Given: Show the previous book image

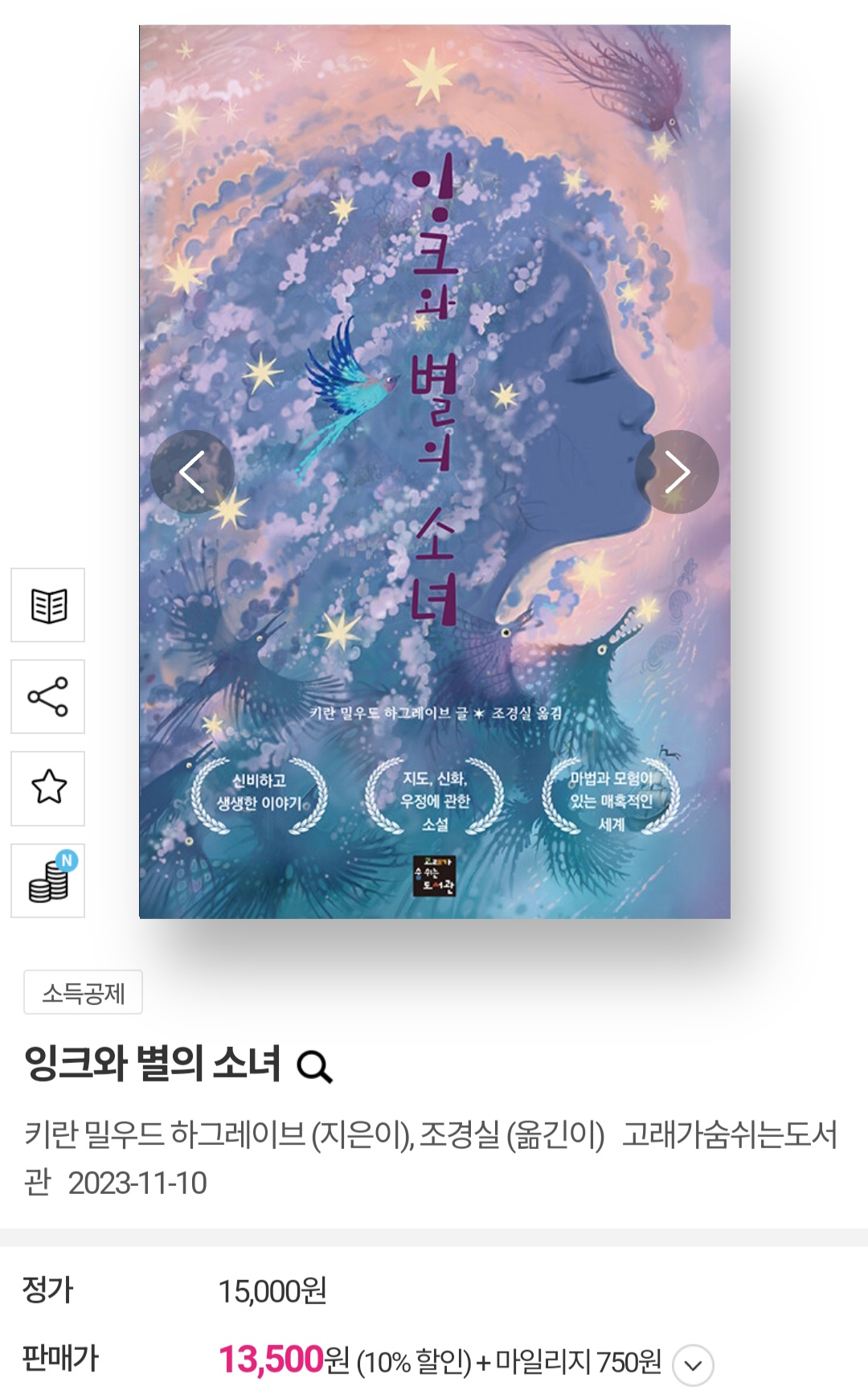Looking at the screenshot, I should pyautogui.click(x=192, y=472).
